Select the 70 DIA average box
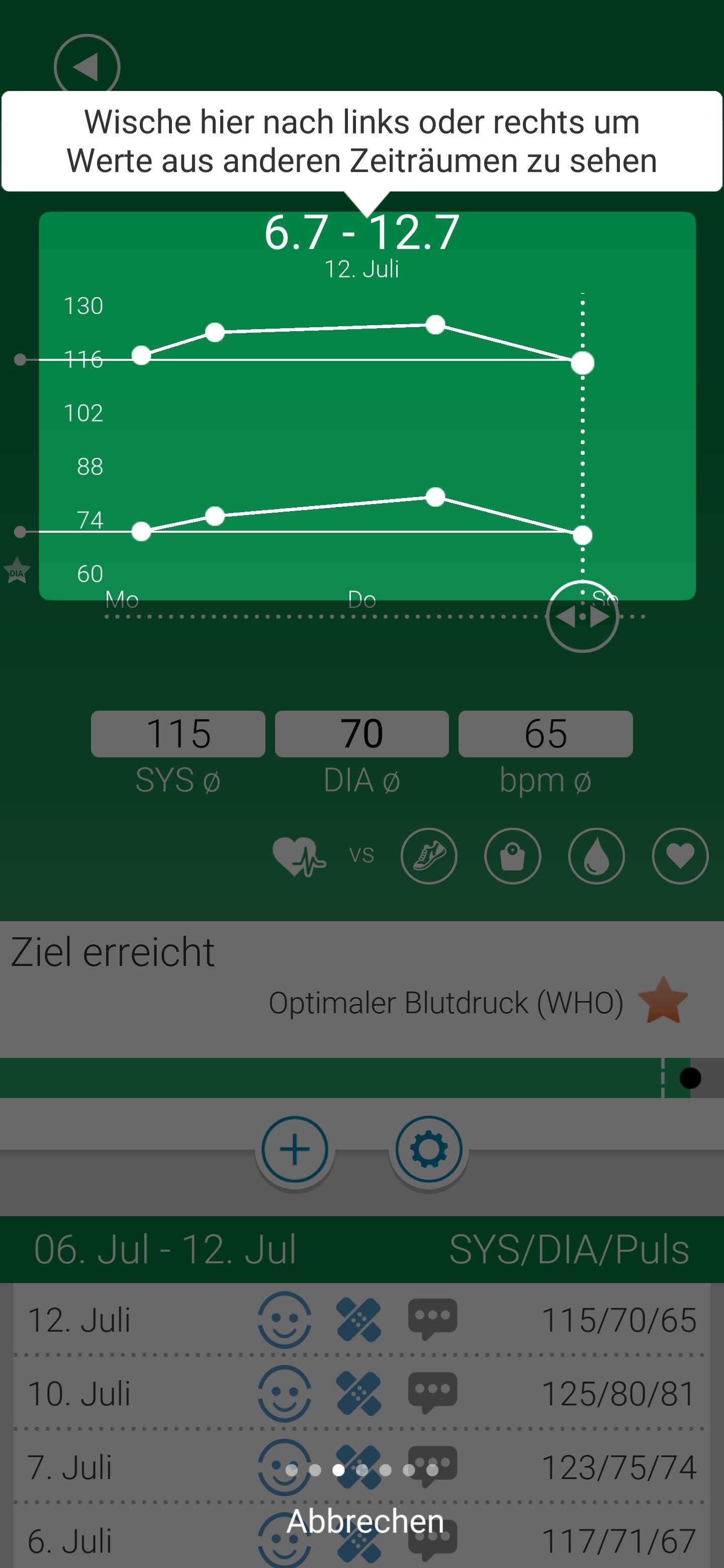The image size is (724, 1568). pos(361,733)
